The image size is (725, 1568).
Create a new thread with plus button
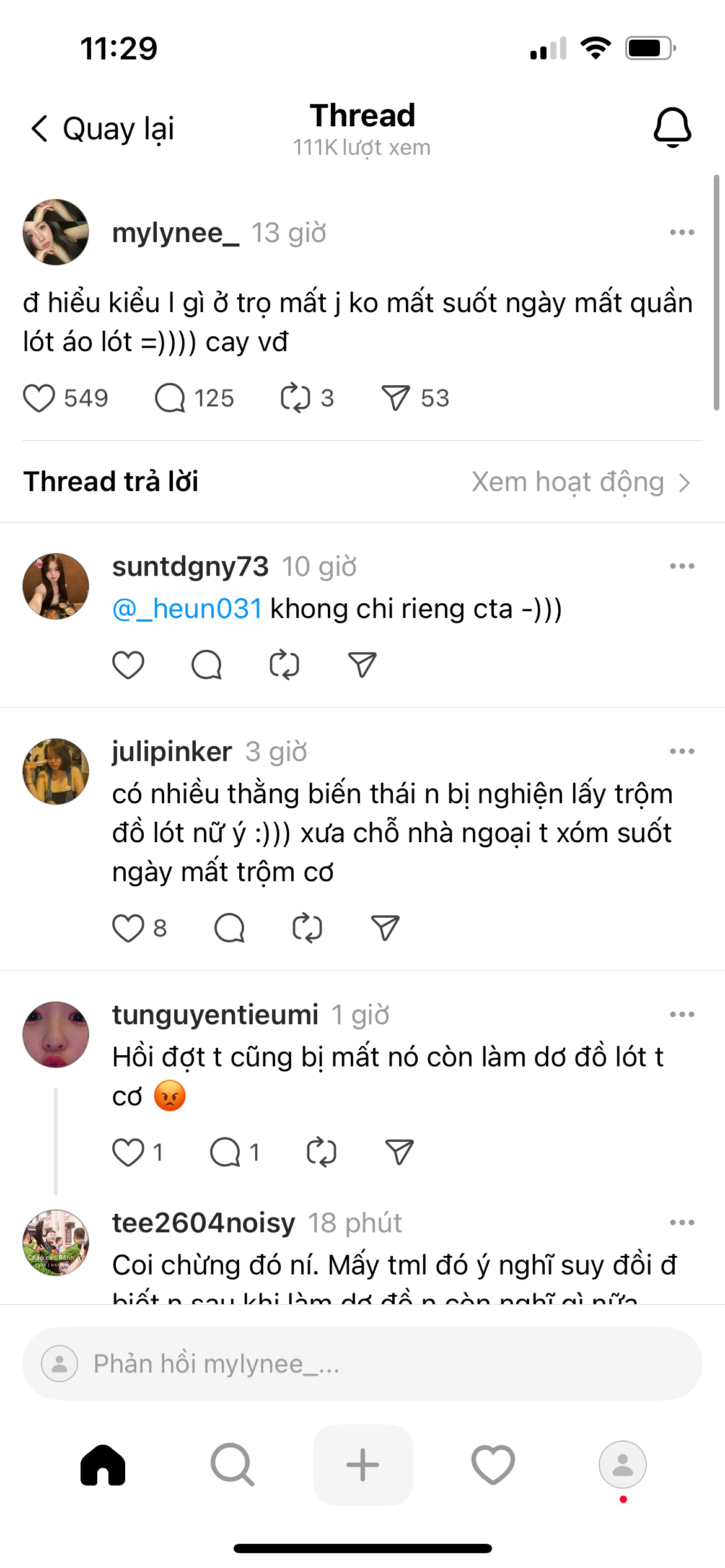coord(362,1465)
